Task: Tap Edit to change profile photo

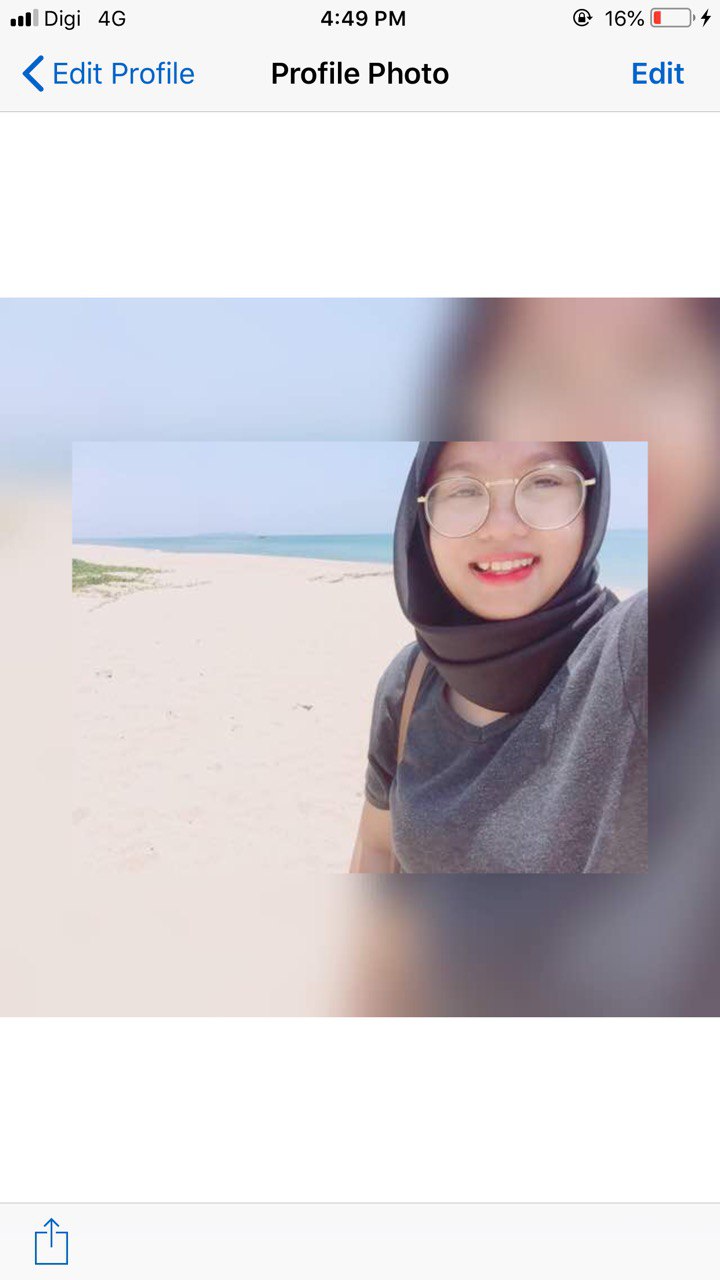Action: pyautogui.click(x=657, y=74)
